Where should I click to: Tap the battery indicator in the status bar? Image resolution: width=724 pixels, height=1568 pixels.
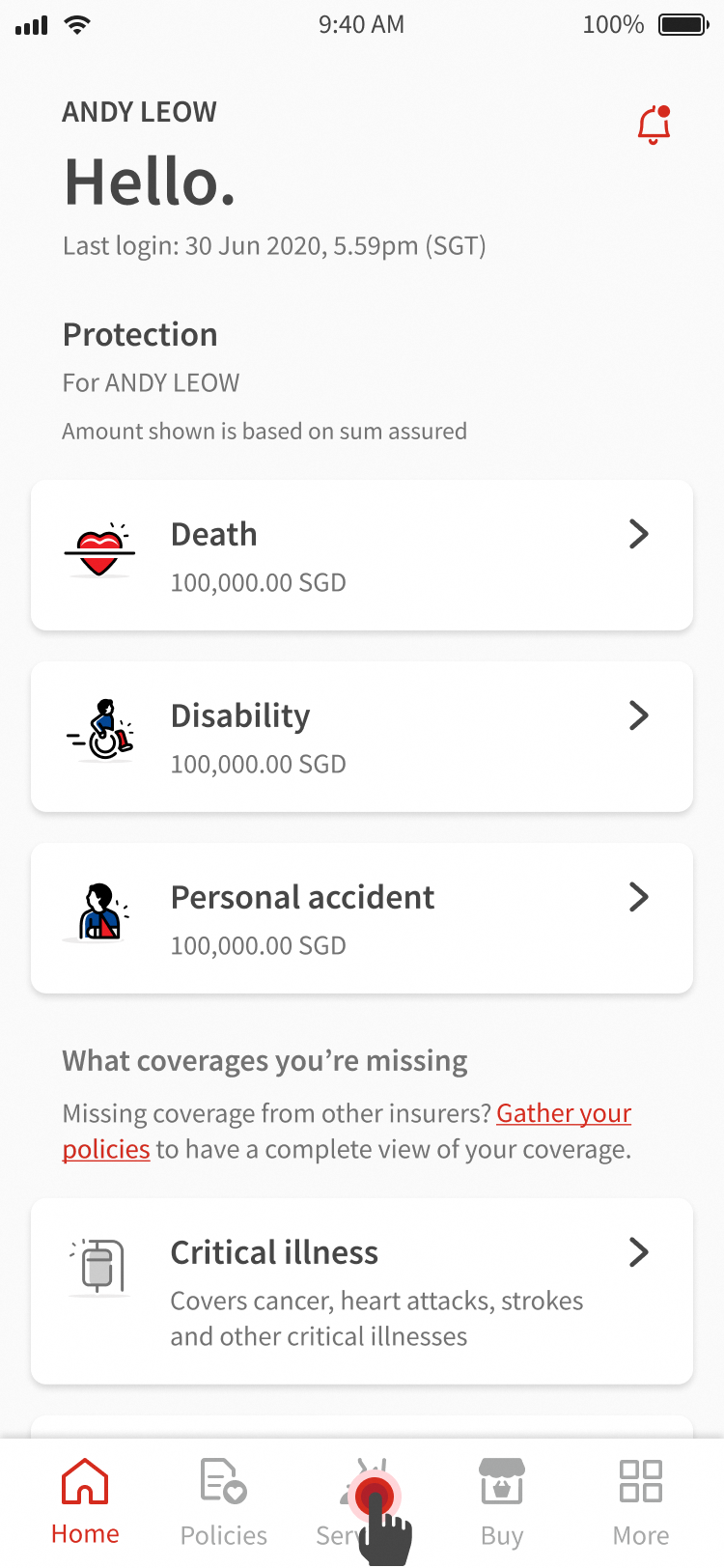682,24
